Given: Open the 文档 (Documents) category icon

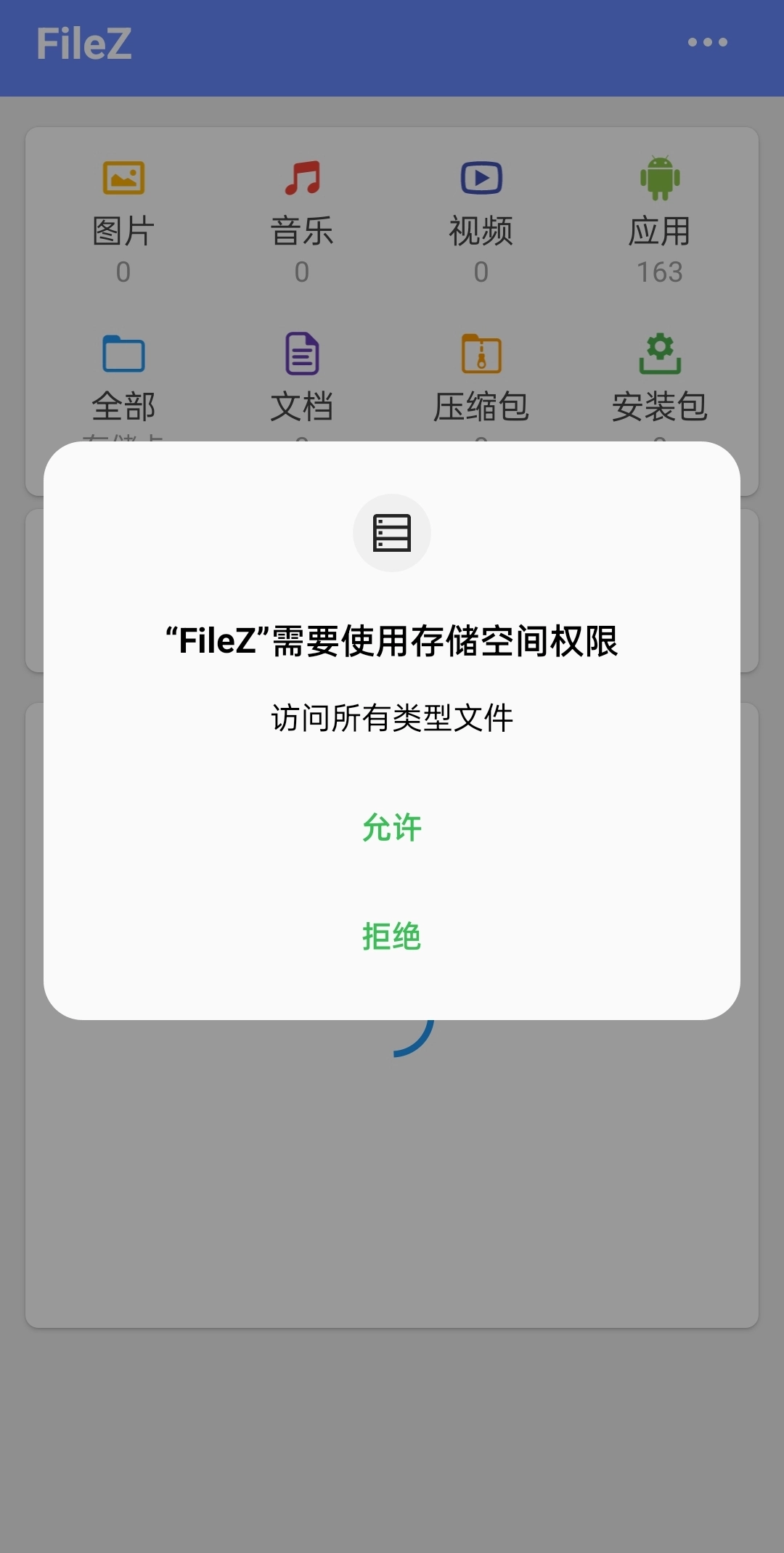Looking at the screenshot, I should coord(302,354).
